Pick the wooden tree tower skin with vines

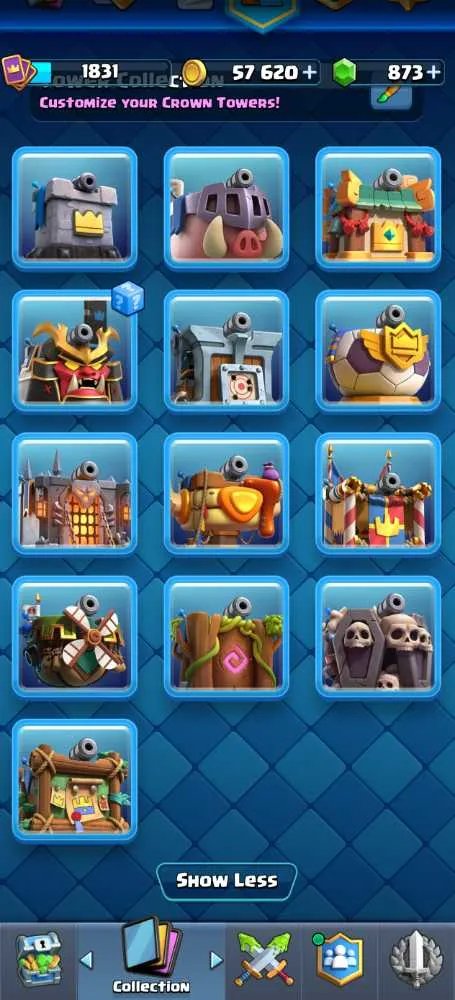227,637
